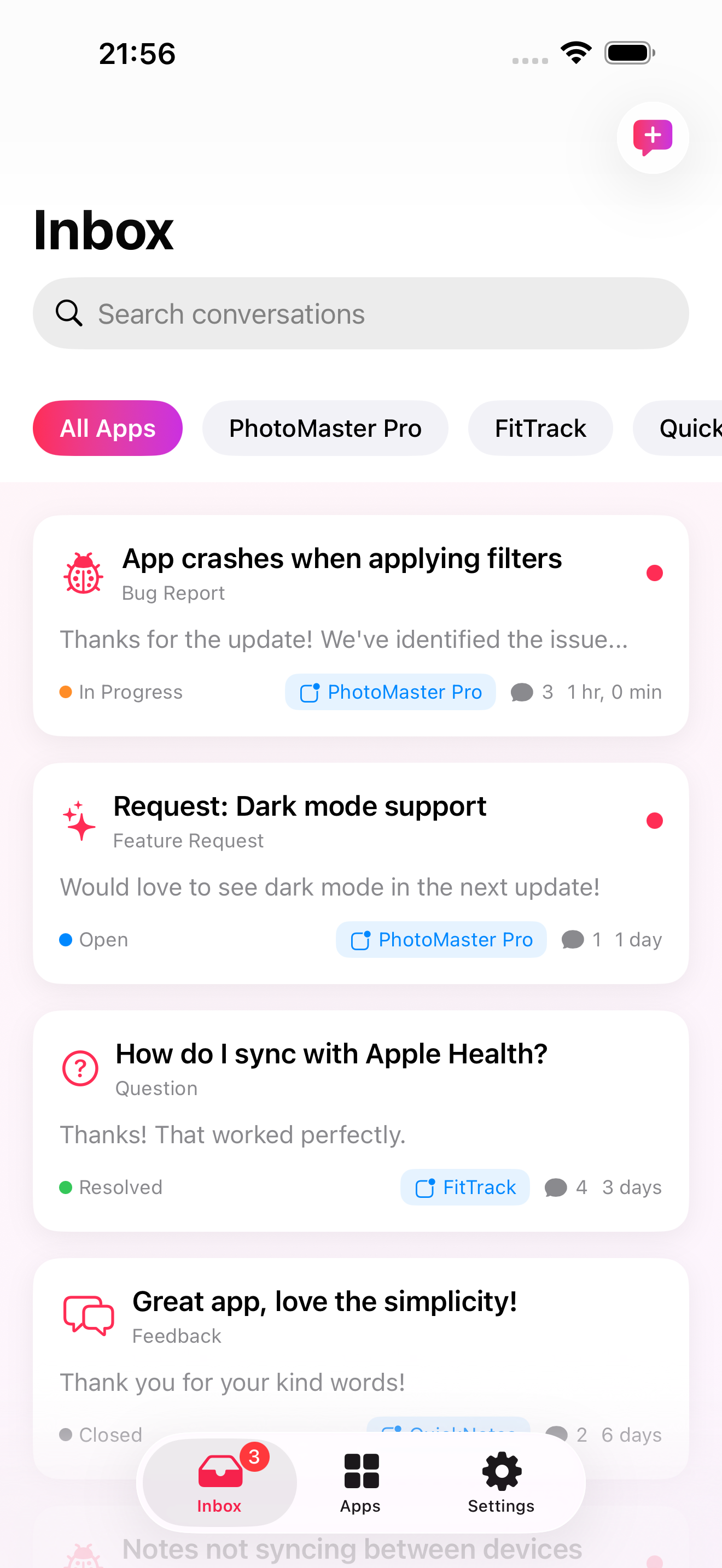Filter conversations by PhotoMaster Pro chip
Image resolution: width=722 pixels, height=1568 pixels.
pos(325,429)
